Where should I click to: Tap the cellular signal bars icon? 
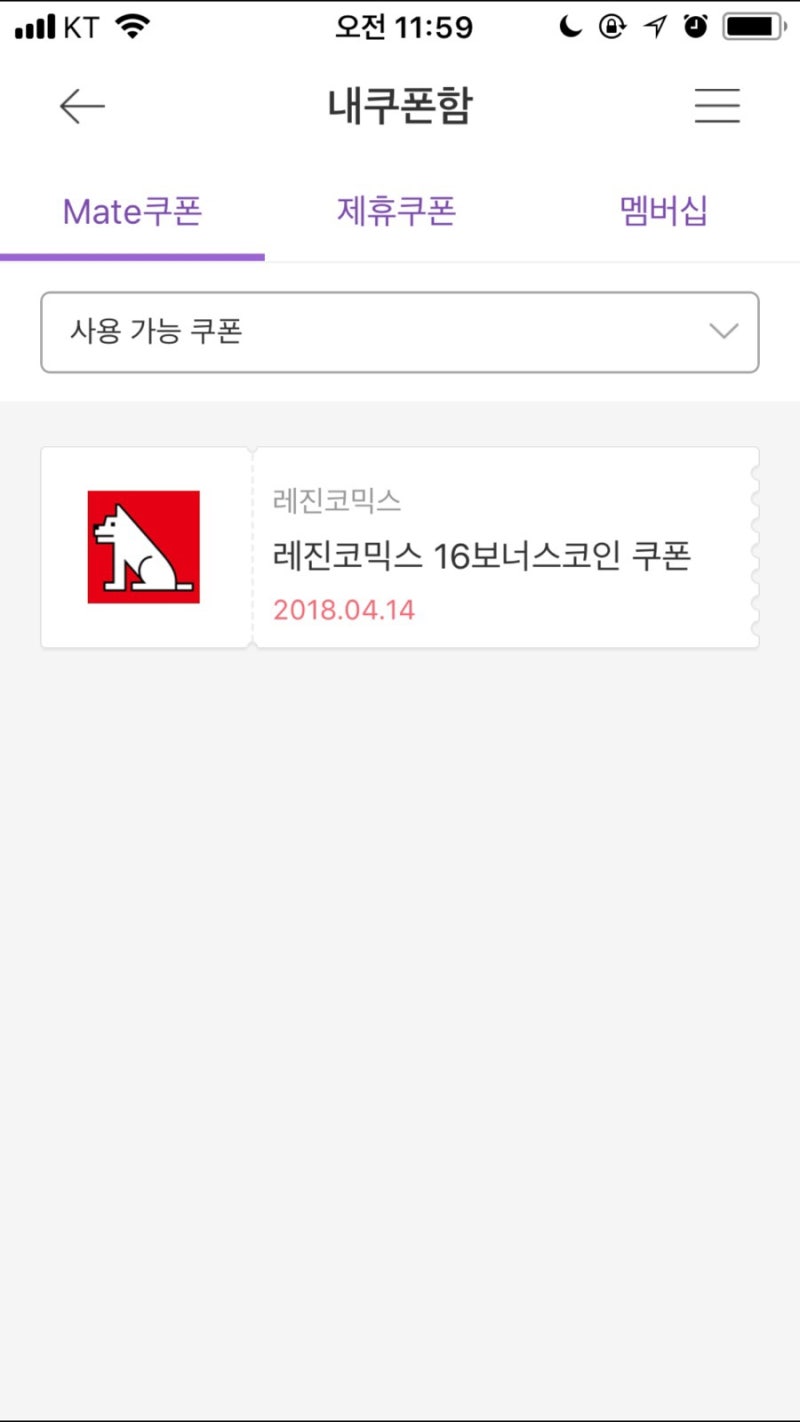pos(34,27)
